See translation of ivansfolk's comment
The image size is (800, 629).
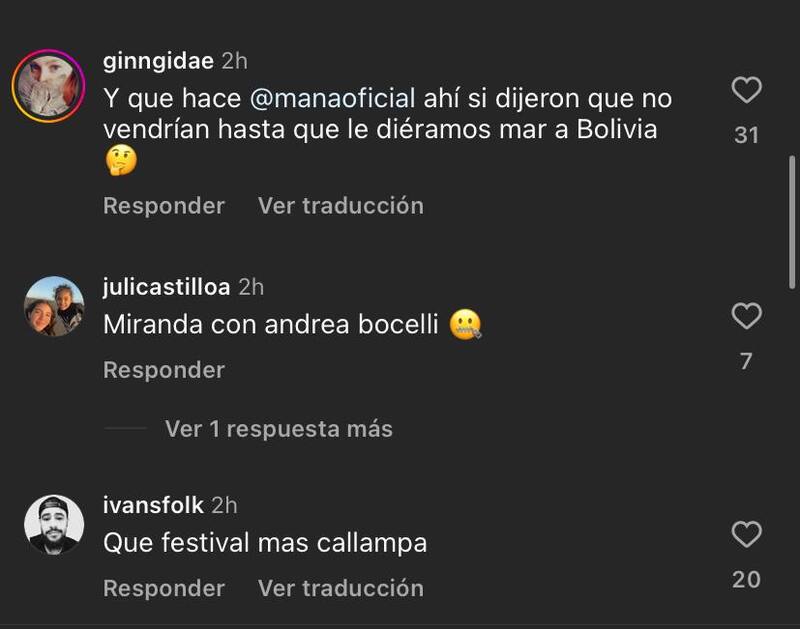coord(341,588)
